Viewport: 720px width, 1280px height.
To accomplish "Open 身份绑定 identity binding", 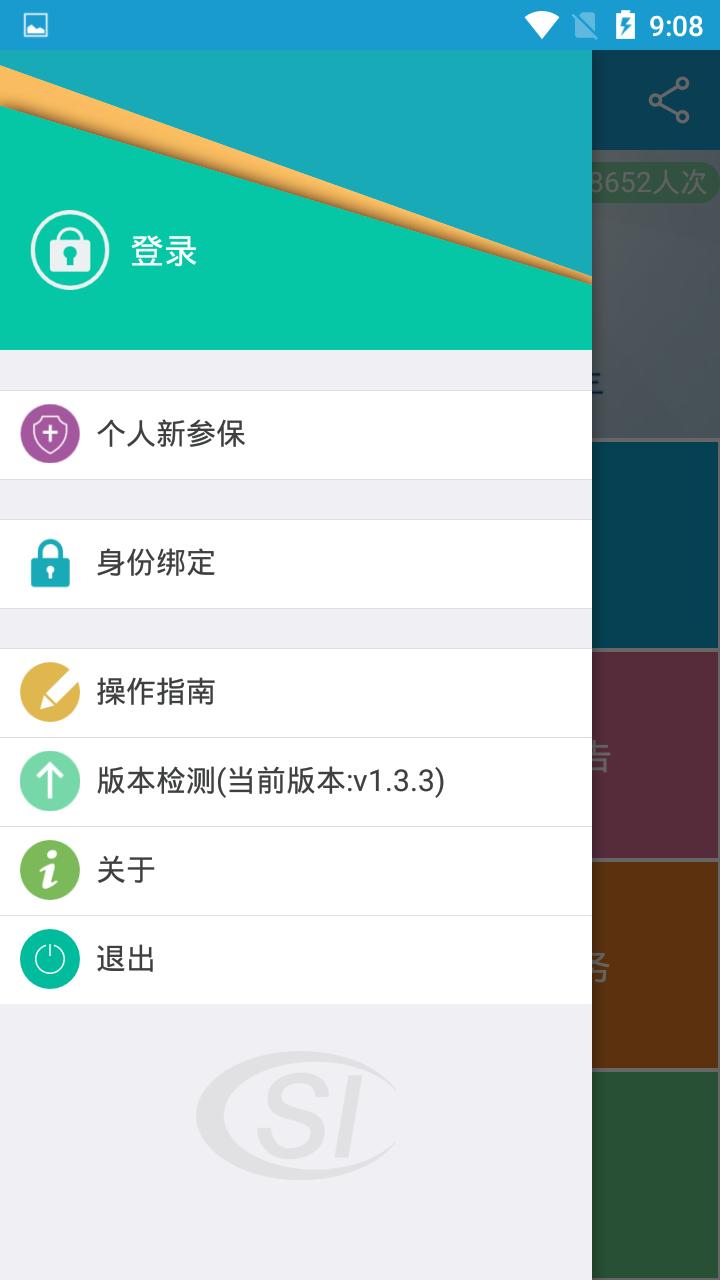I will [296, 564].
